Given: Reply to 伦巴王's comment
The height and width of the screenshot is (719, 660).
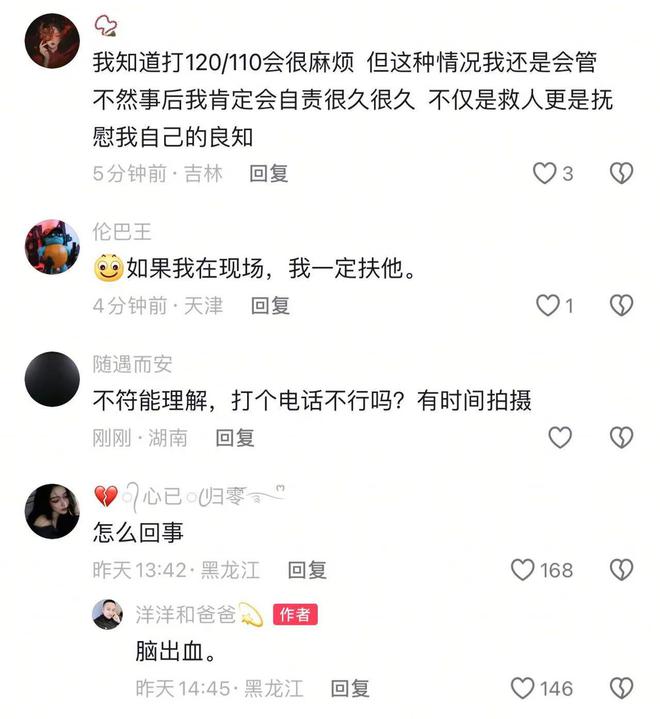Looking at the screenshot, I should pyautogui.click(x=269, y=305).
